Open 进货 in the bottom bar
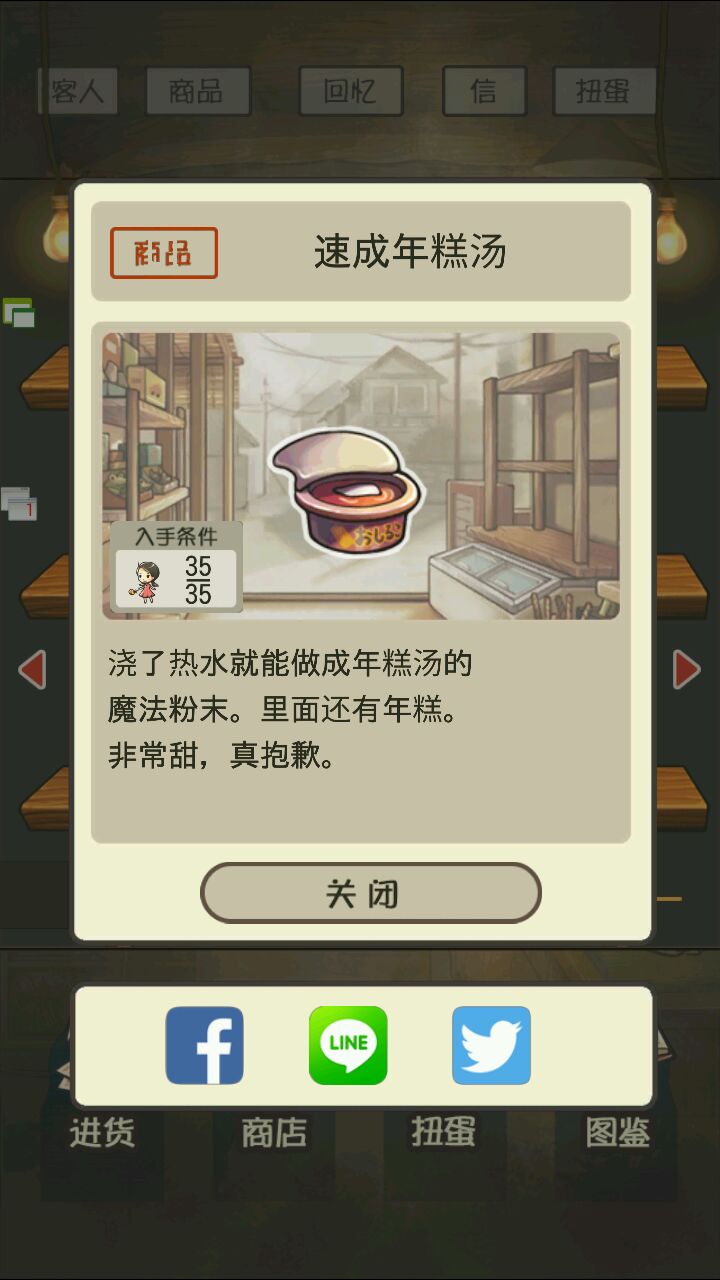Viewport: 720px width, 1280px height. point(102,1134)
